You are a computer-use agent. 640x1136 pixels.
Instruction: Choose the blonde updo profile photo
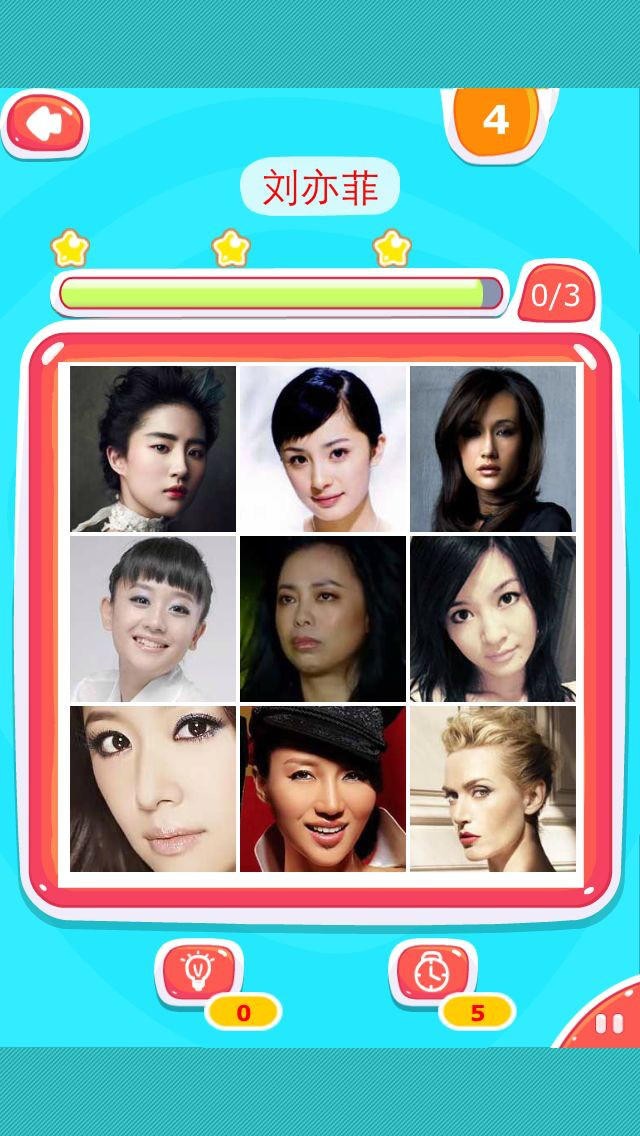[493, 788]
